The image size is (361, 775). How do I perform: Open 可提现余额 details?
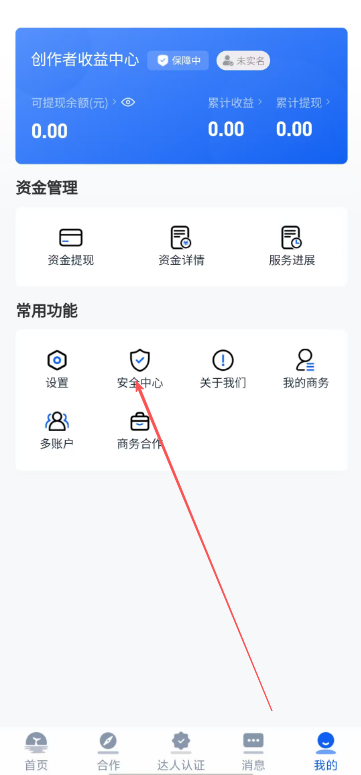tap(74, 102)
